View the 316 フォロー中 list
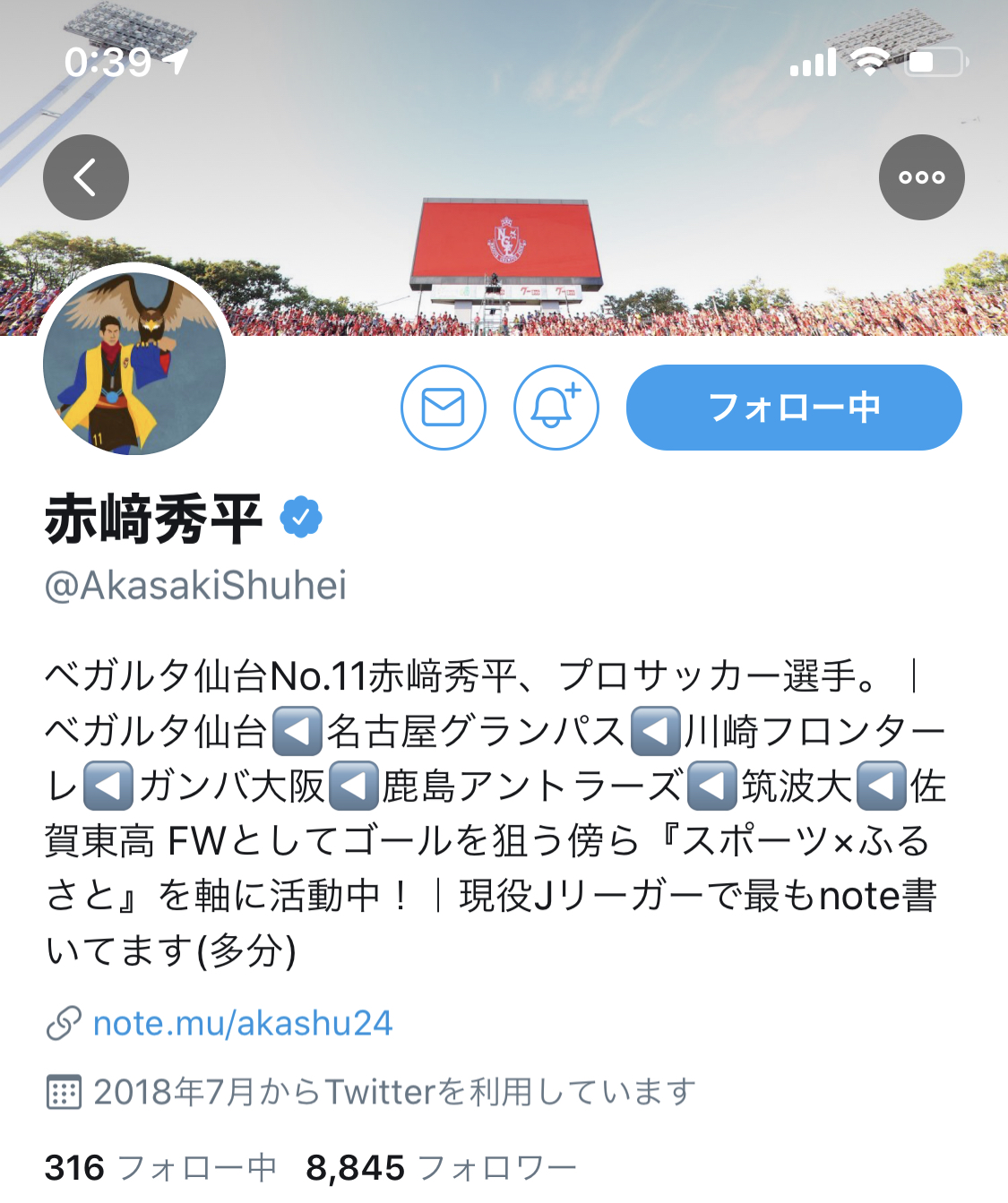 coord(160,1167)
